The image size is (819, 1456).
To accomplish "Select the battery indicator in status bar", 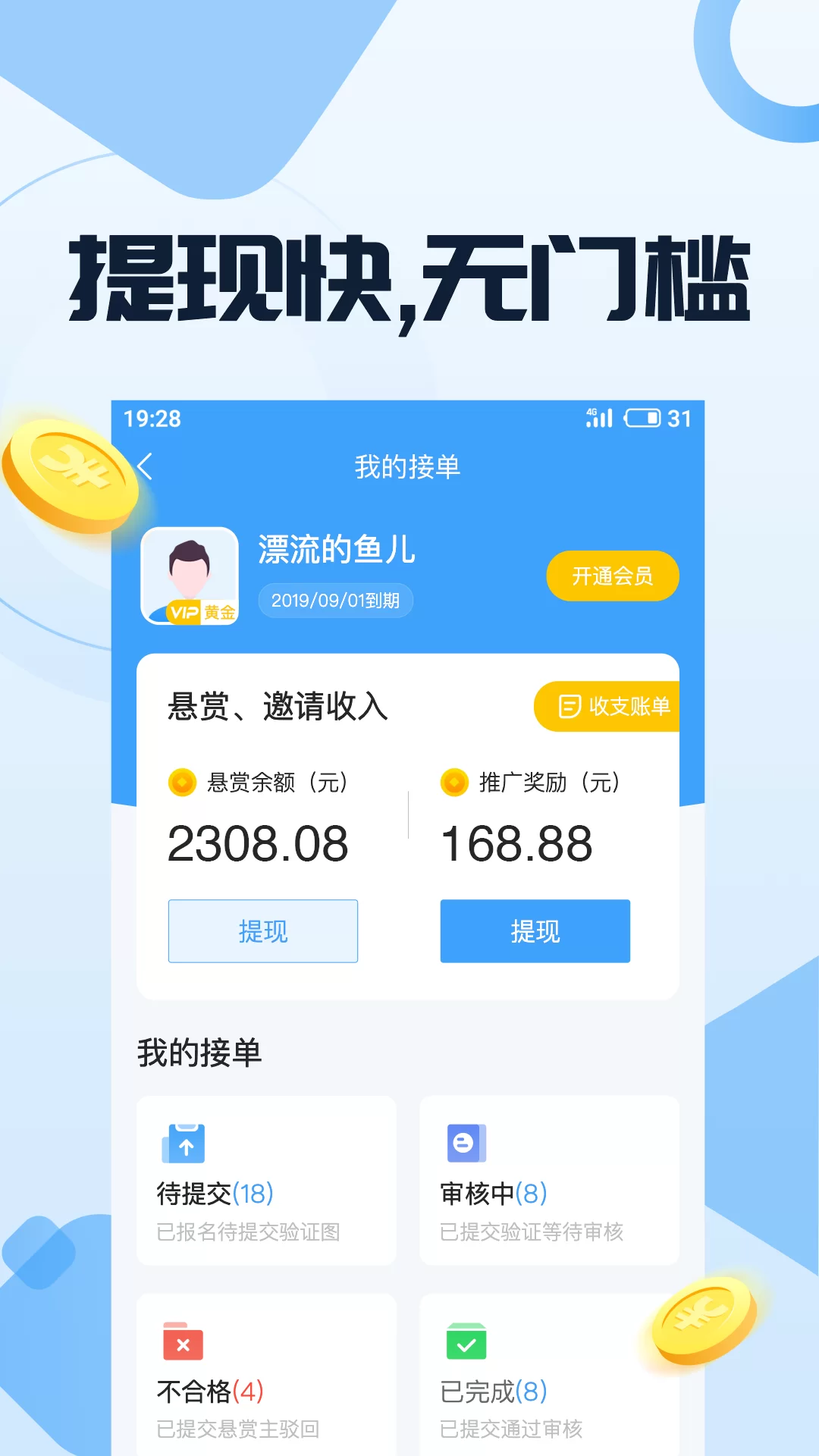I will 642,416.
